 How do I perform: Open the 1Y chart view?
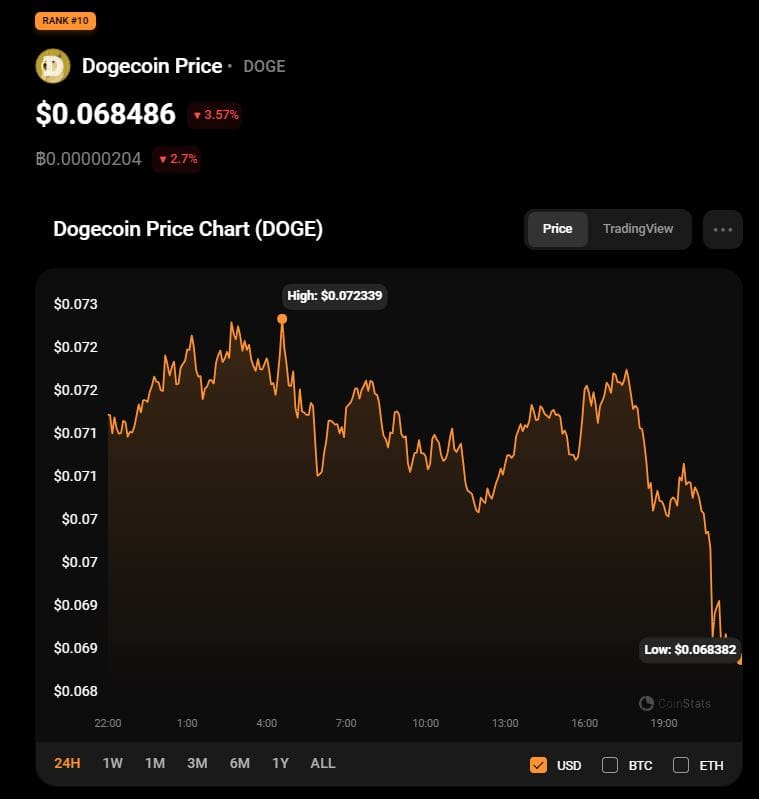[280, 763]
